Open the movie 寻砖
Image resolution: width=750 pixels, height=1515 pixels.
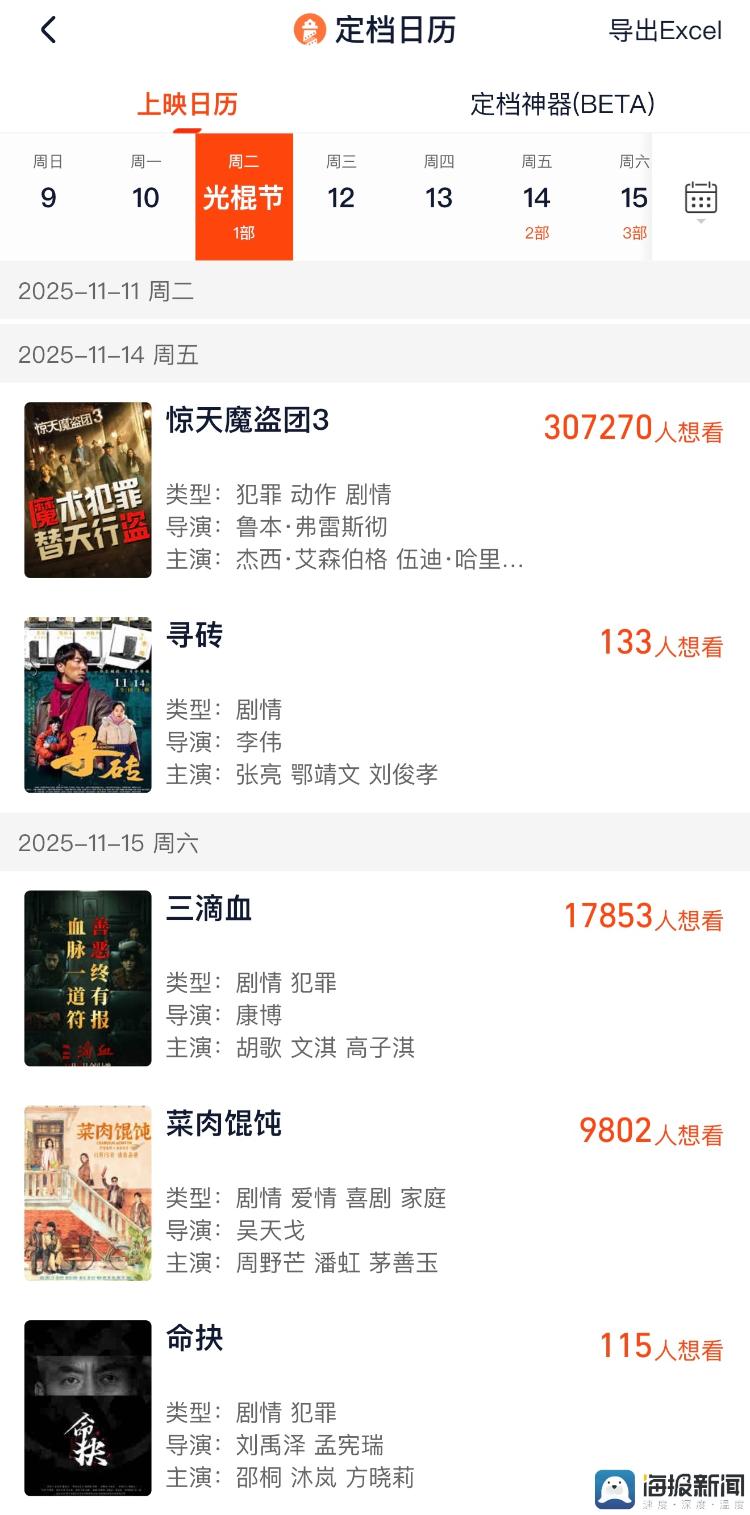point(195,636)
